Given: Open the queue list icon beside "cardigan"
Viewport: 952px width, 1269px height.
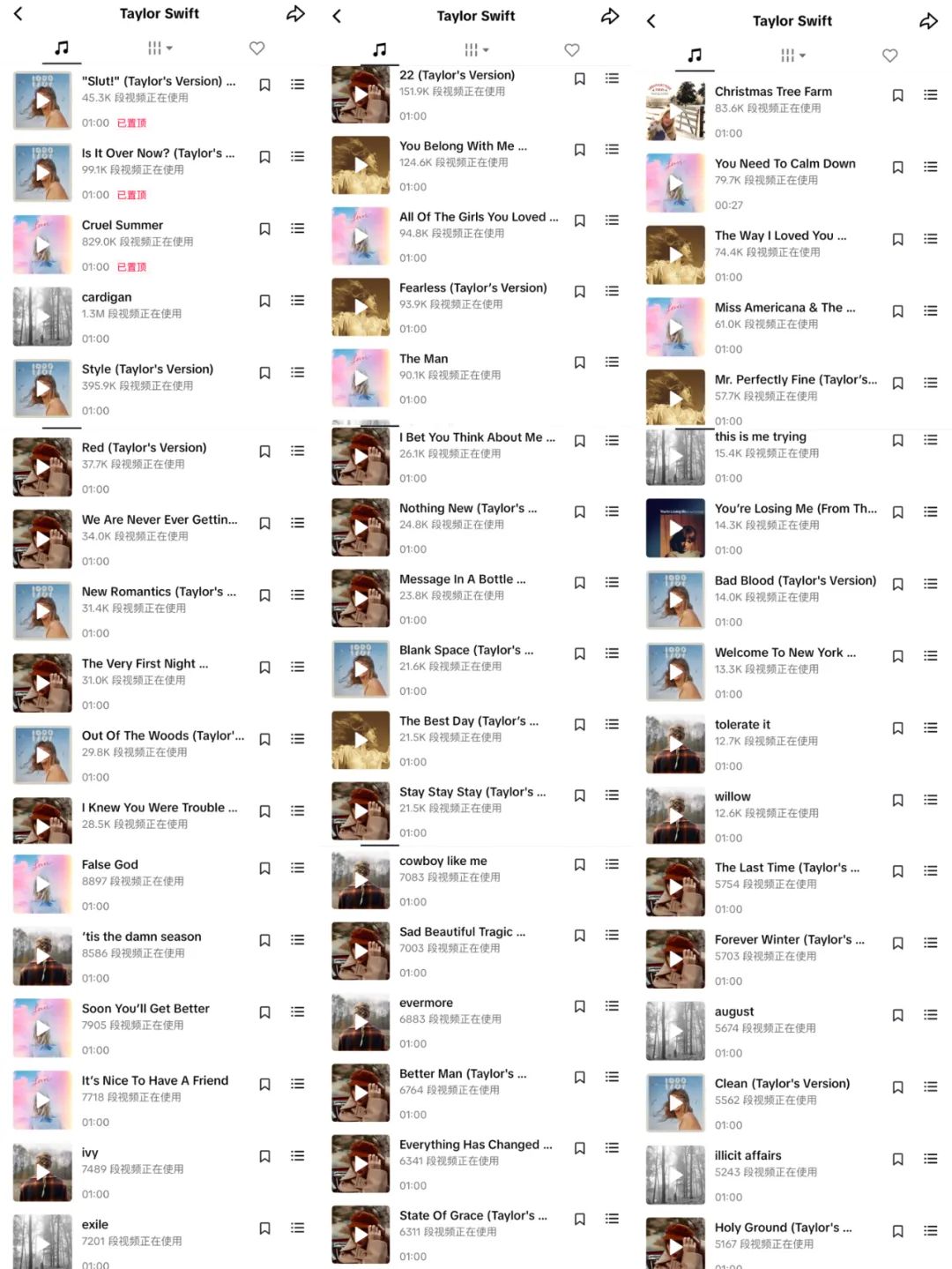Looking at the screenshot, I should pyautogui.click(x=298, y=300).
